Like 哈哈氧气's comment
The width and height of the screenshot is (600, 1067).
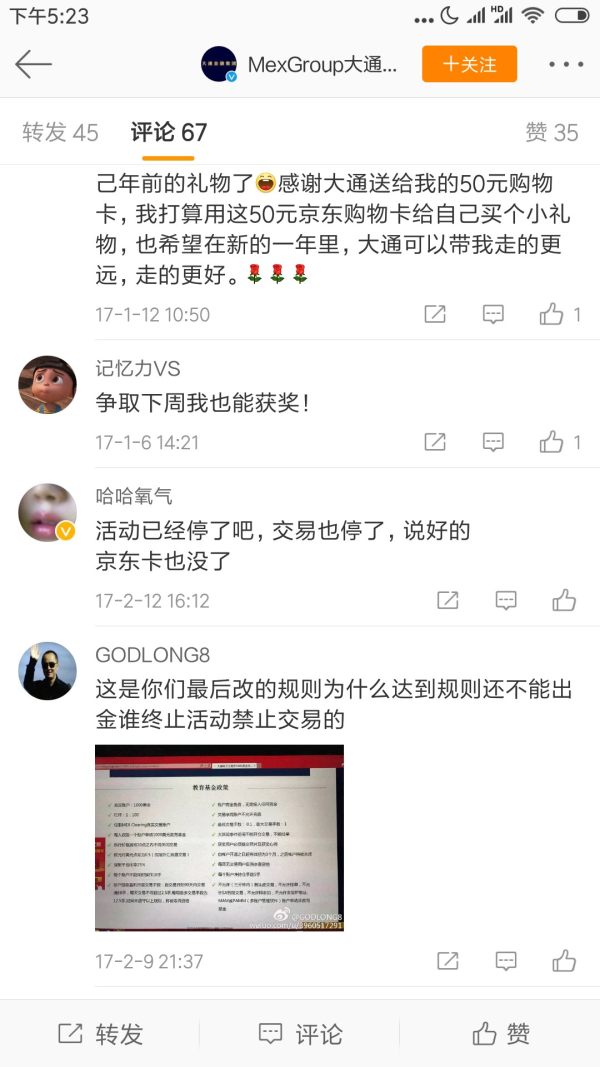tap(564, 600)
